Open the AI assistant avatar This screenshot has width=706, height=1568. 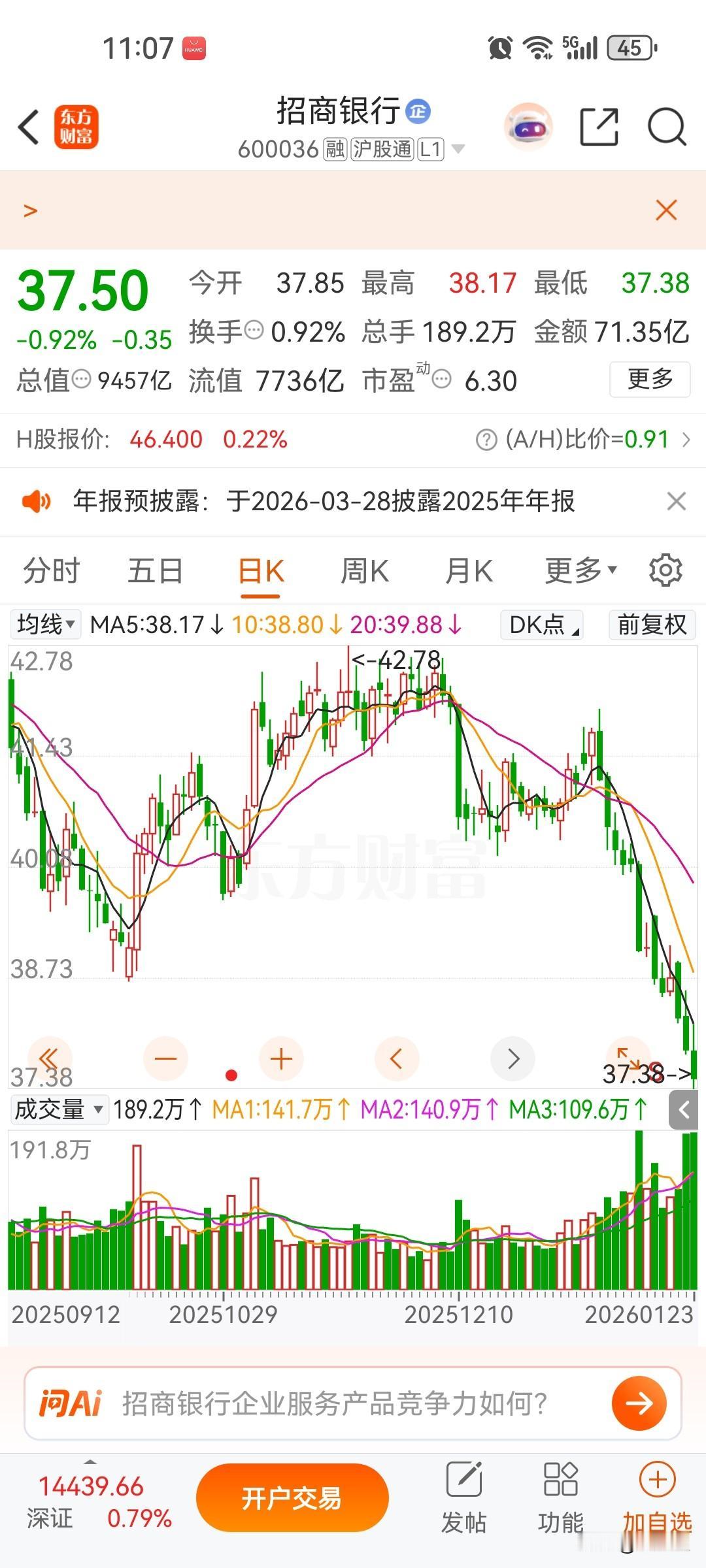(528, 125)
